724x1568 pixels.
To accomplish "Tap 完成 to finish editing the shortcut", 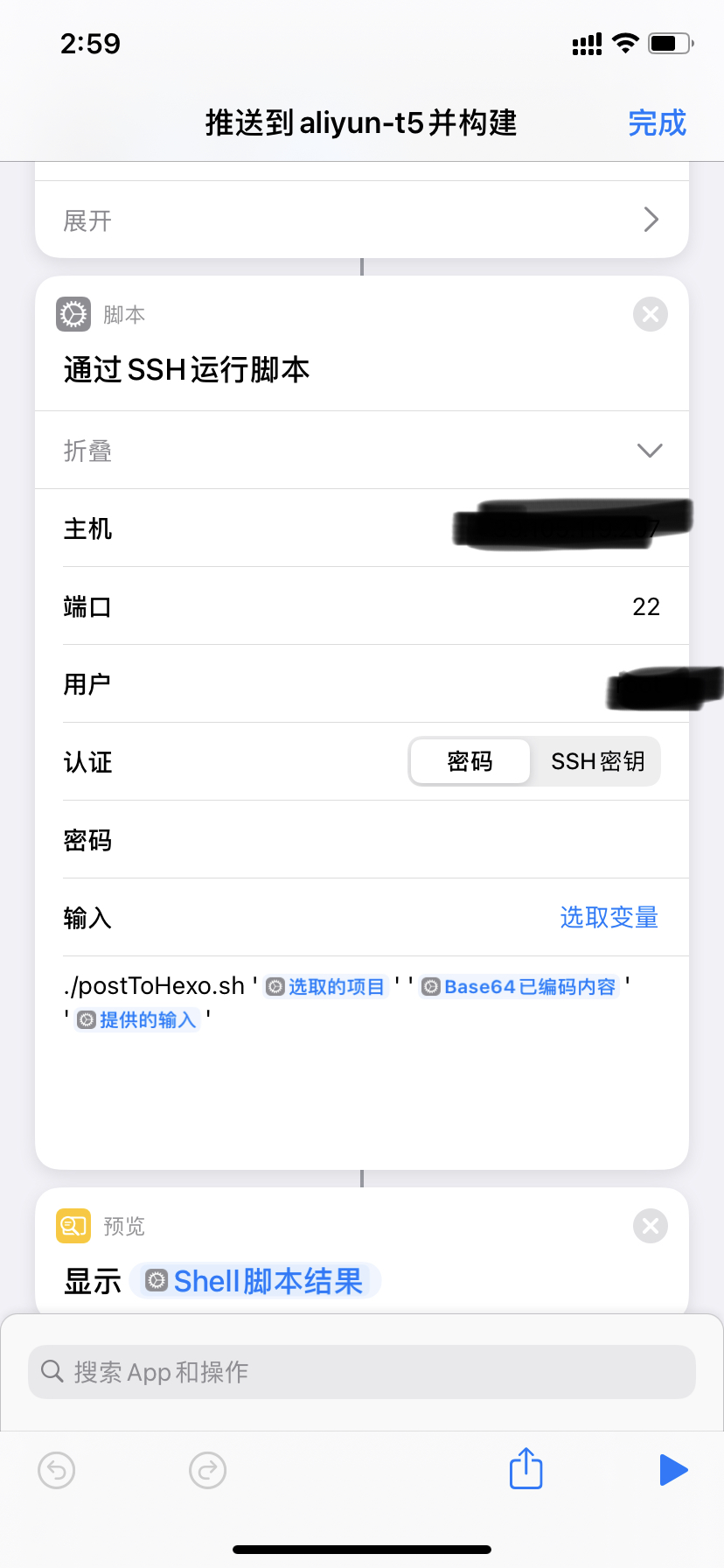I will (x=657, y=122).
